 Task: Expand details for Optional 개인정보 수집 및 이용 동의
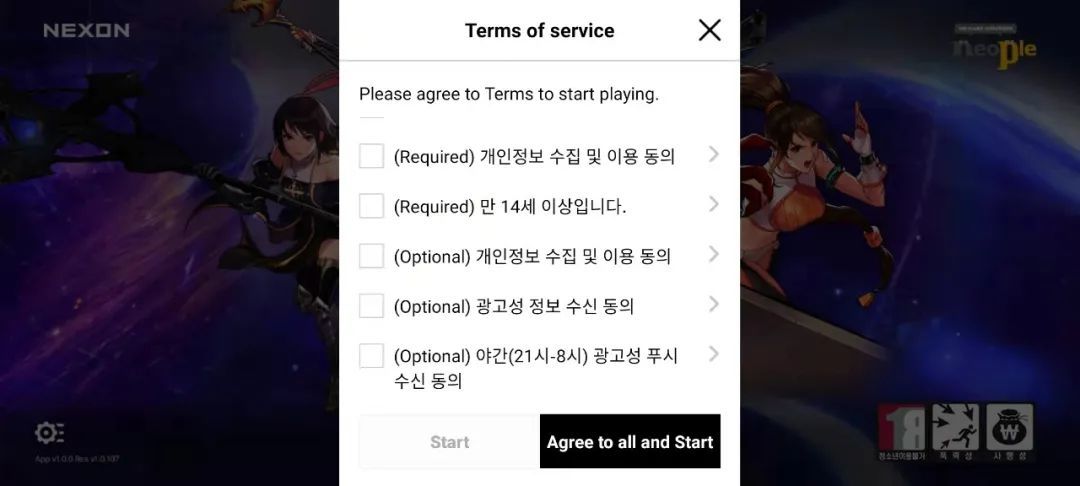pos(713,254)
